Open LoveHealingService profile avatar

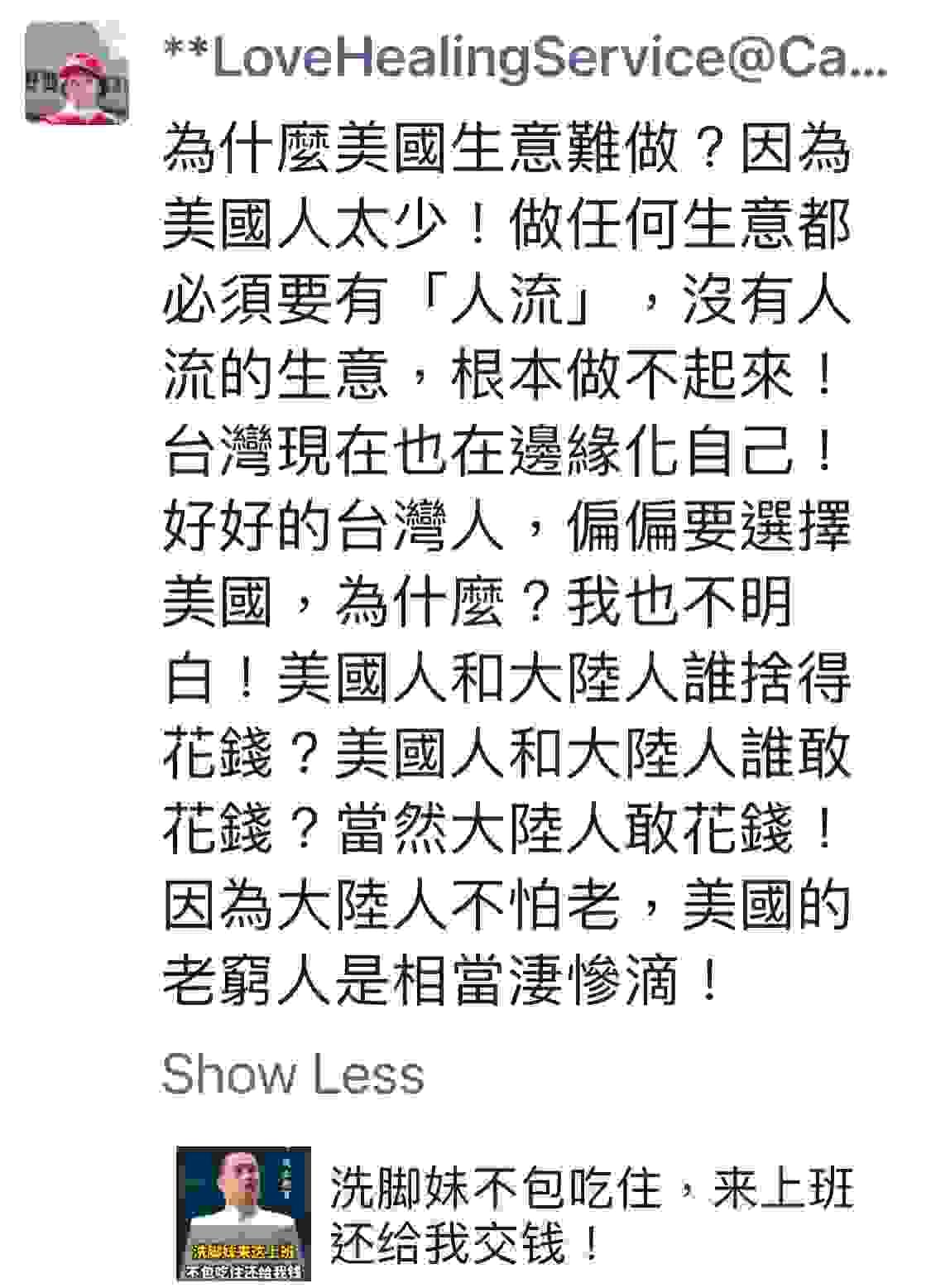pyautogui.click(x=76, y=73)
